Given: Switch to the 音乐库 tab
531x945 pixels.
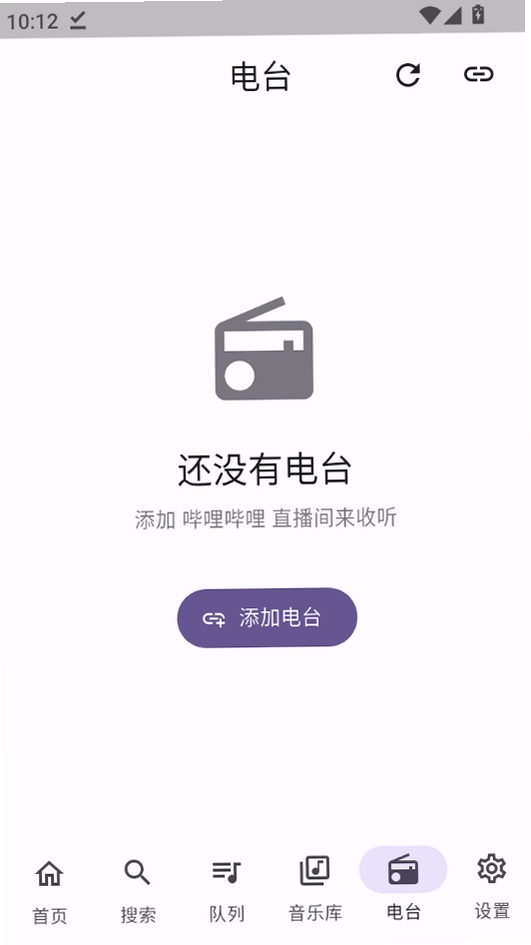Looking at the screenshot, I should pyautogui.click(x=315, y=890).
